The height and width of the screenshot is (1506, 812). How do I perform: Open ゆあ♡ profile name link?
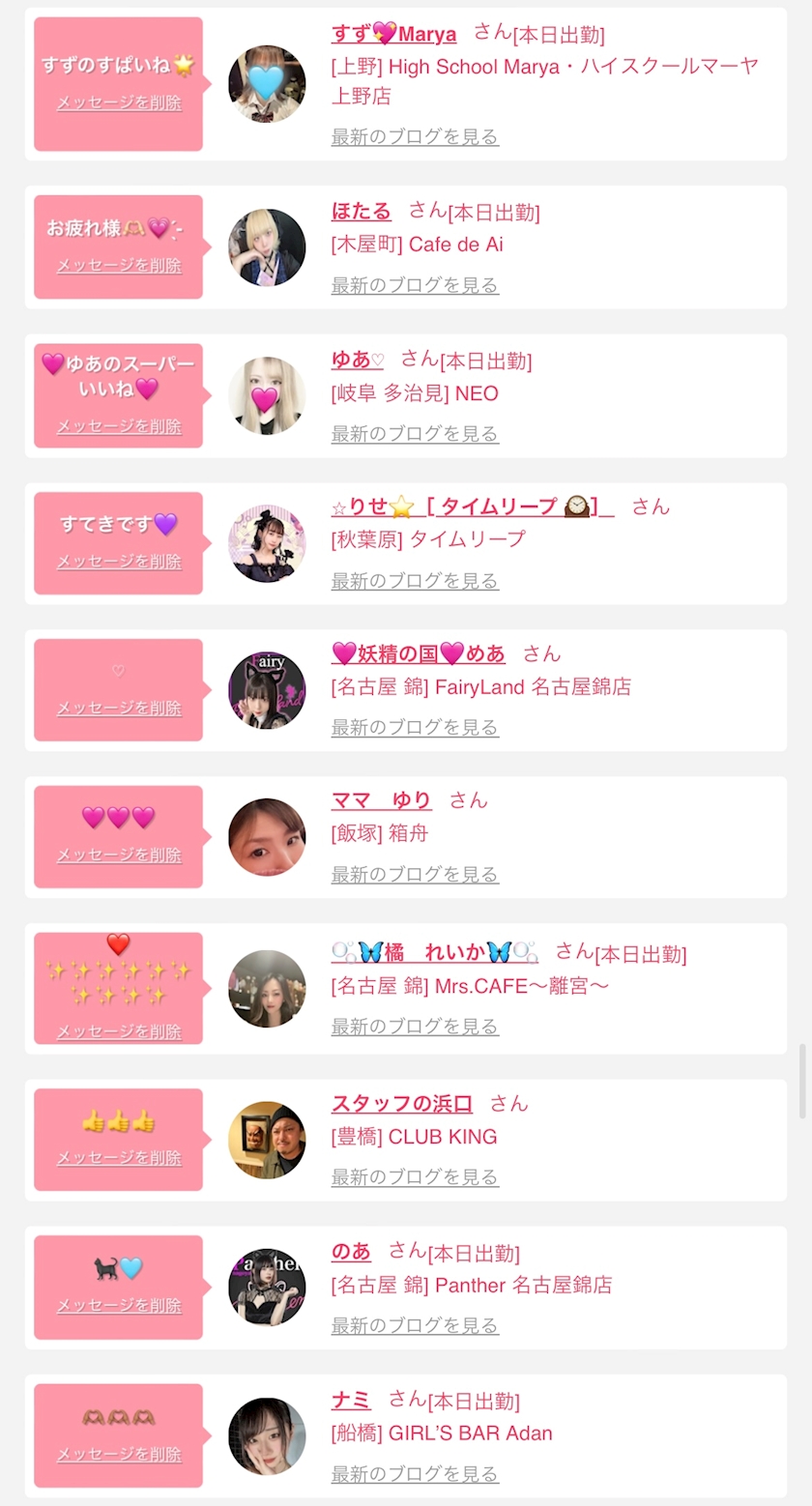pos(358,360)
